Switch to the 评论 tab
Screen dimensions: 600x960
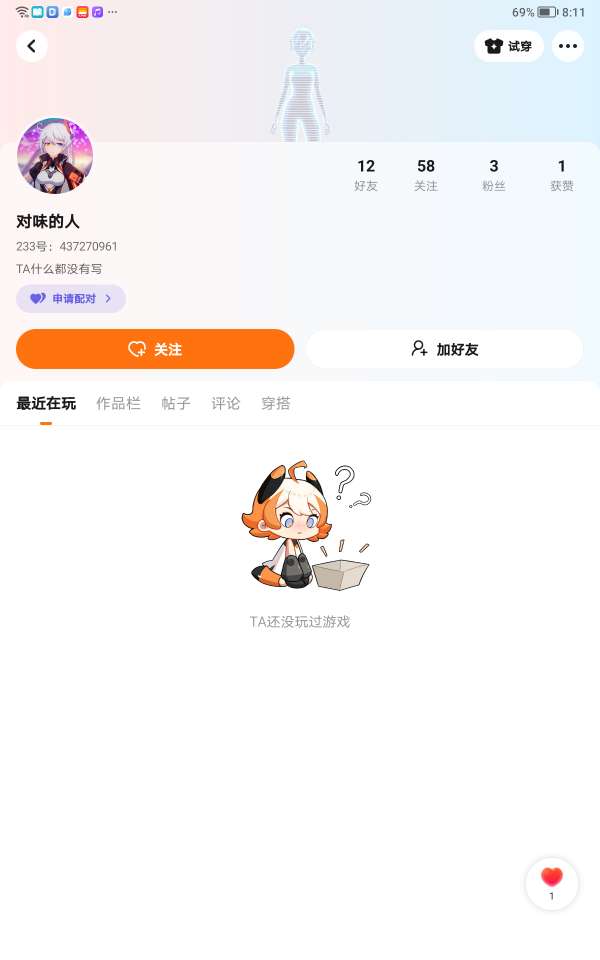[226, 404]
